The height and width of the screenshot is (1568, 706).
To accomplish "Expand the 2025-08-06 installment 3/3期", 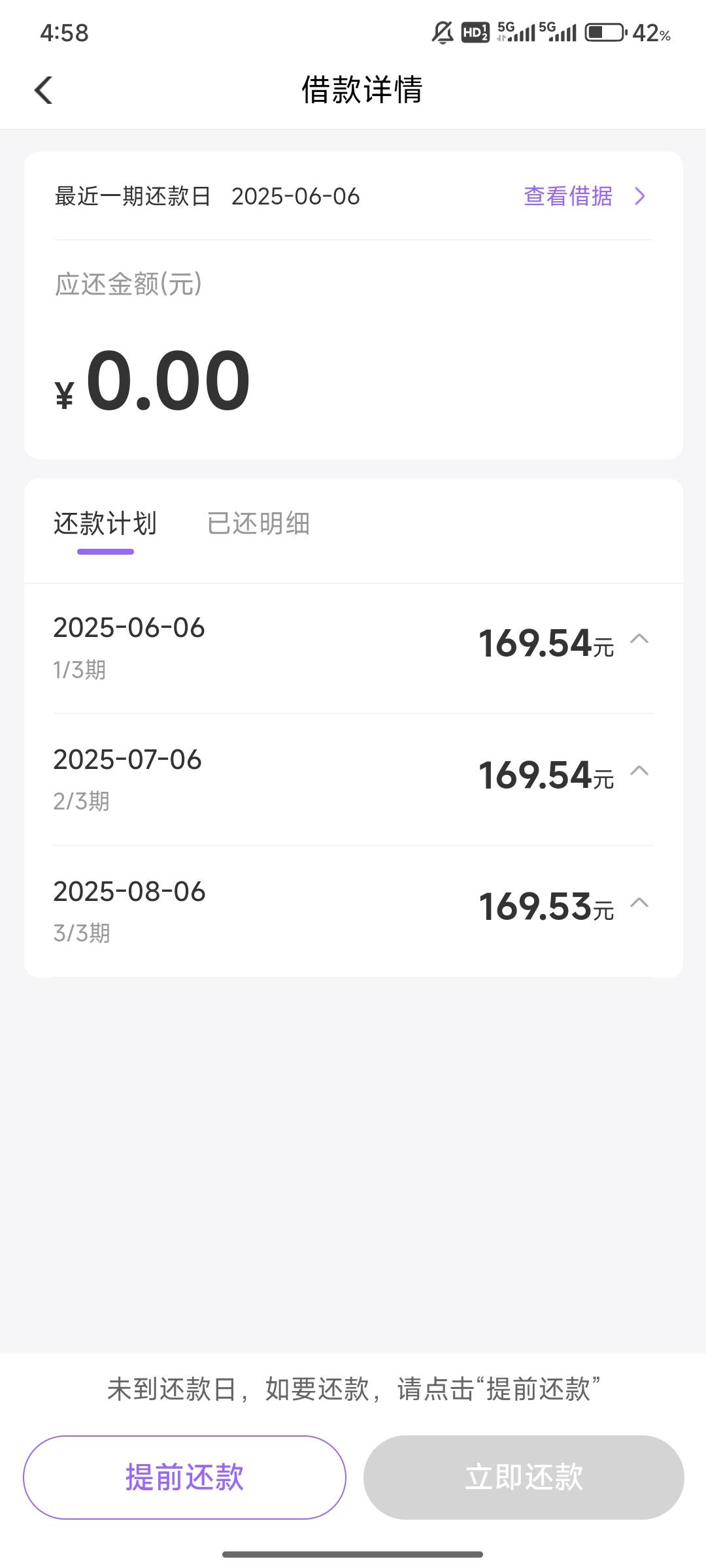I will (353, 911).
